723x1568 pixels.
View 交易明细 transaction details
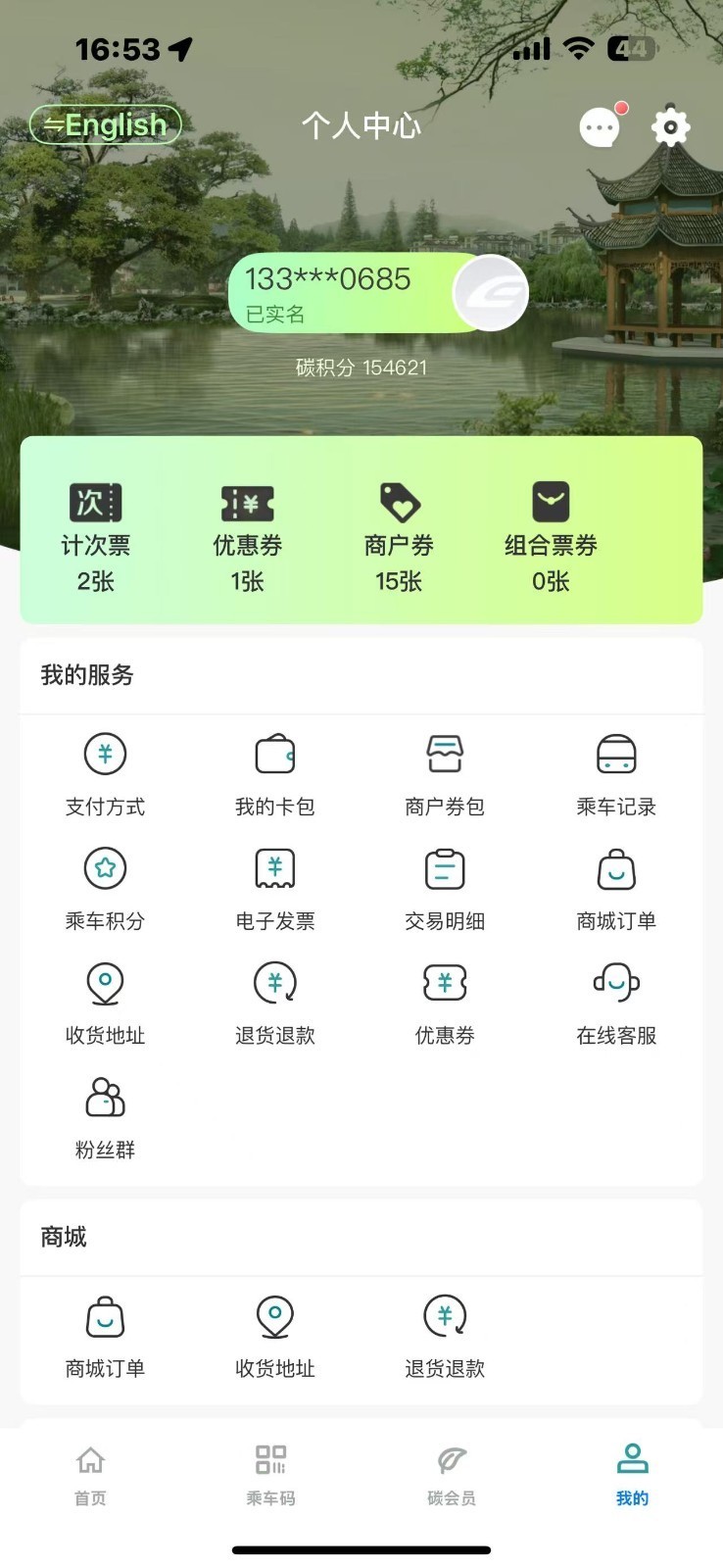click(444, 887)
